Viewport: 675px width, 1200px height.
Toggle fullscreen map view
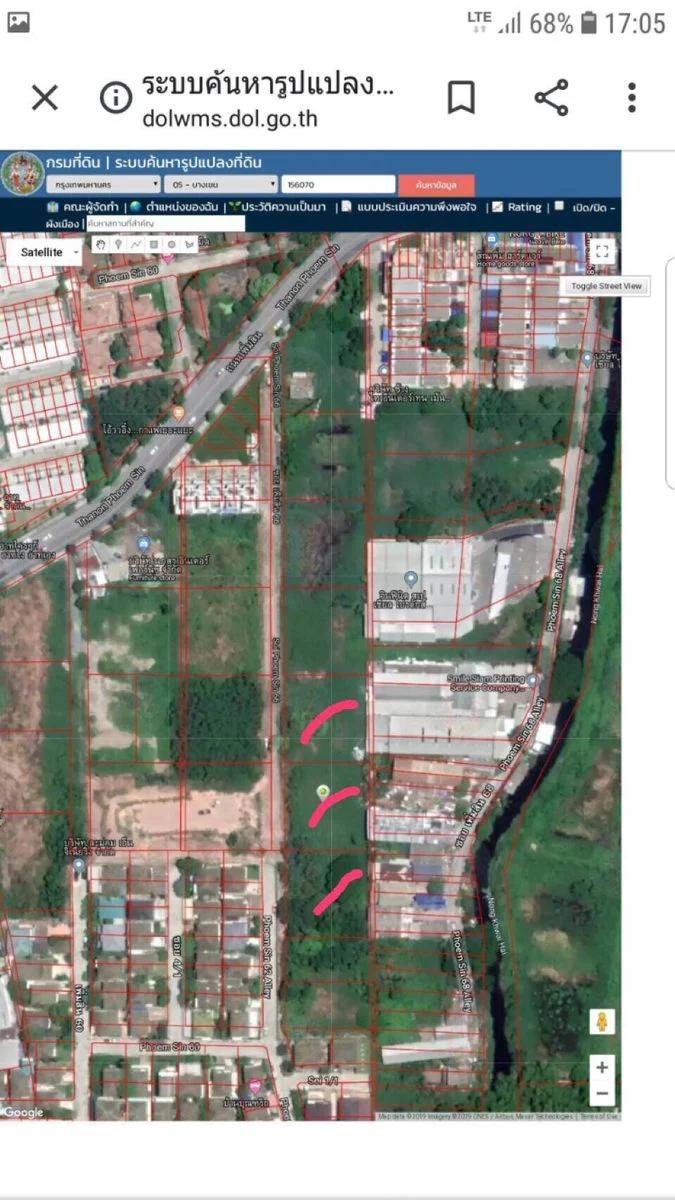(602, 252)
